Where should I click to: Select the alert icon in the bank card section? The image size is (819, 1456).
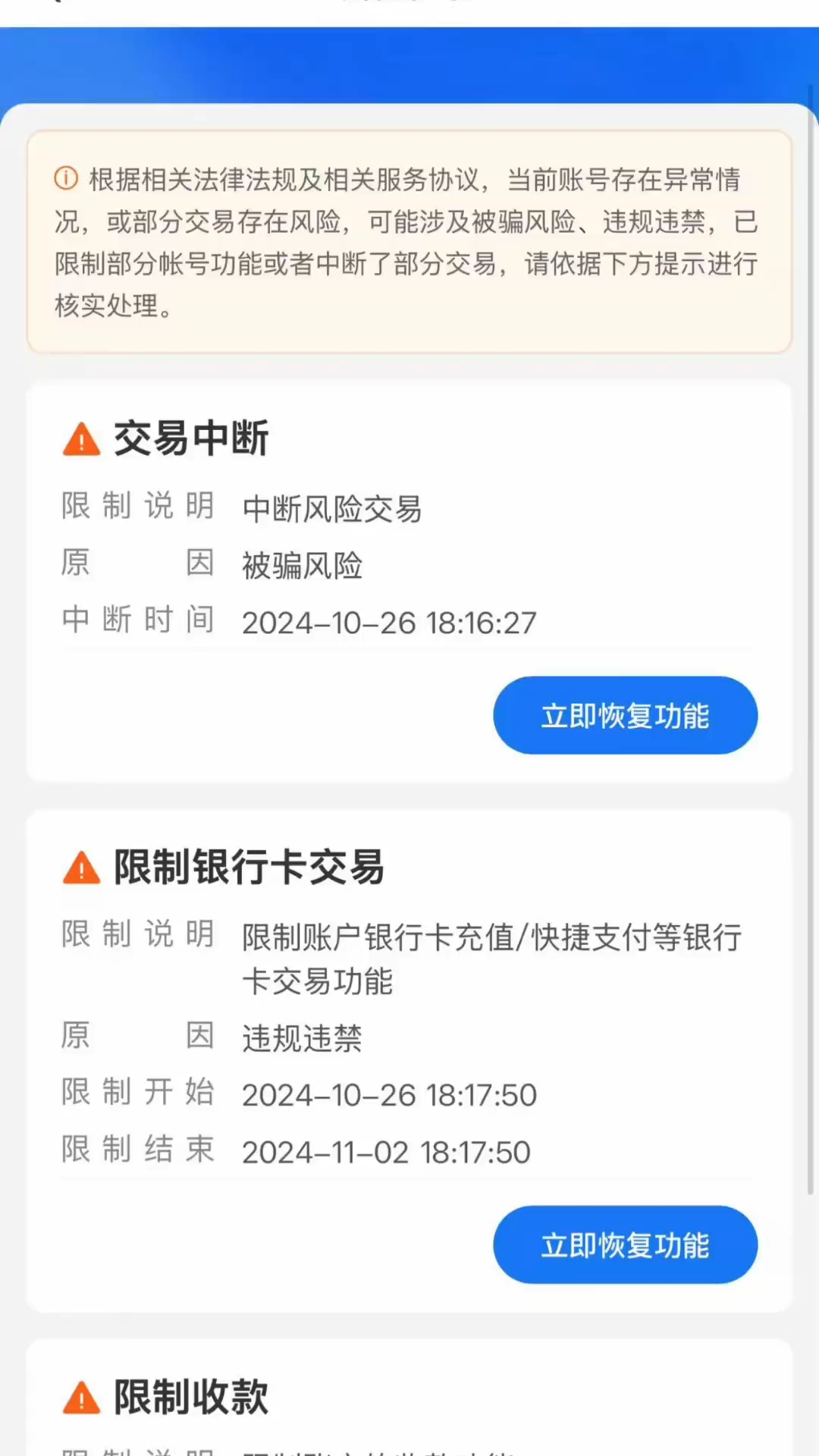(x=81, y=867)
